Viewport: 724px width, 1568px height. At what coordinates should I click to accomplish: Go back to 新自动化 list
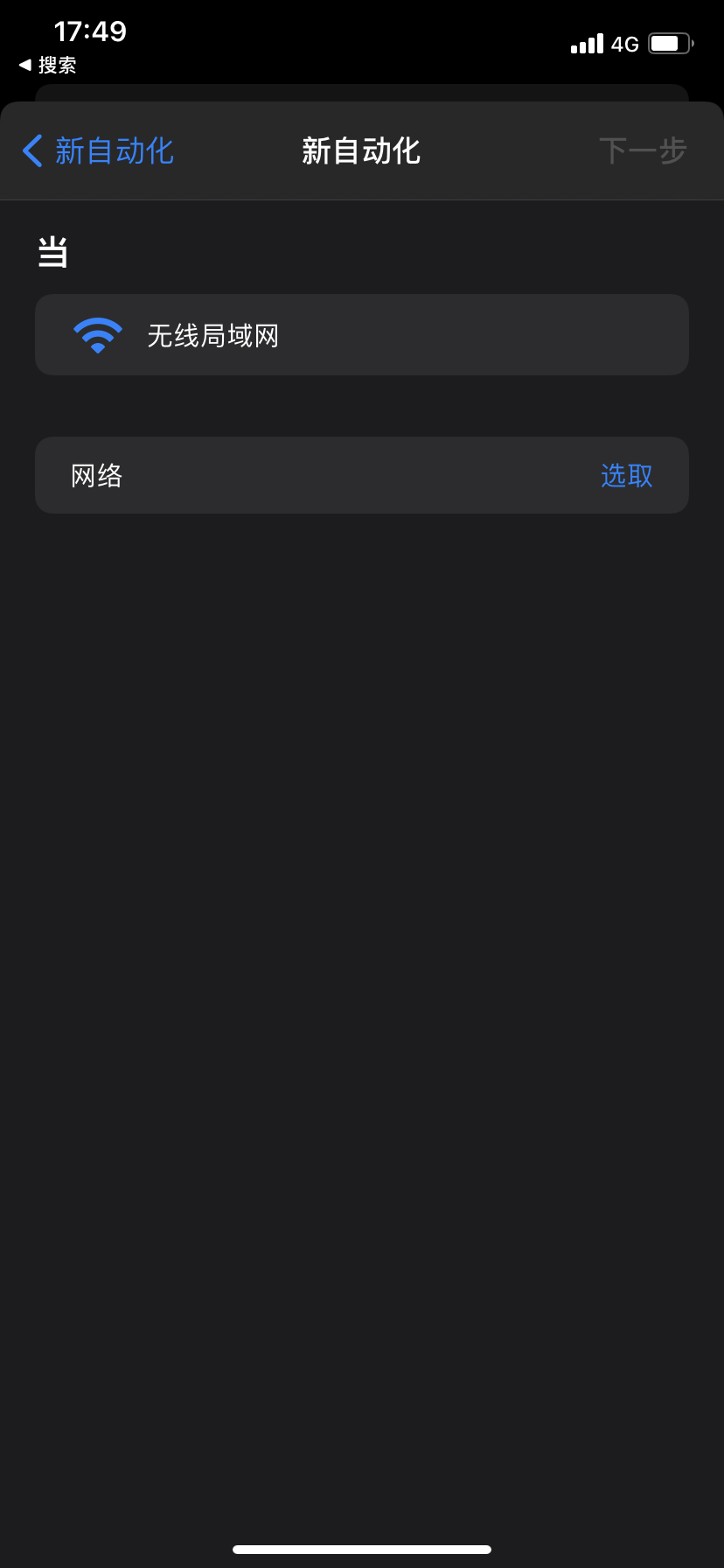98,150
